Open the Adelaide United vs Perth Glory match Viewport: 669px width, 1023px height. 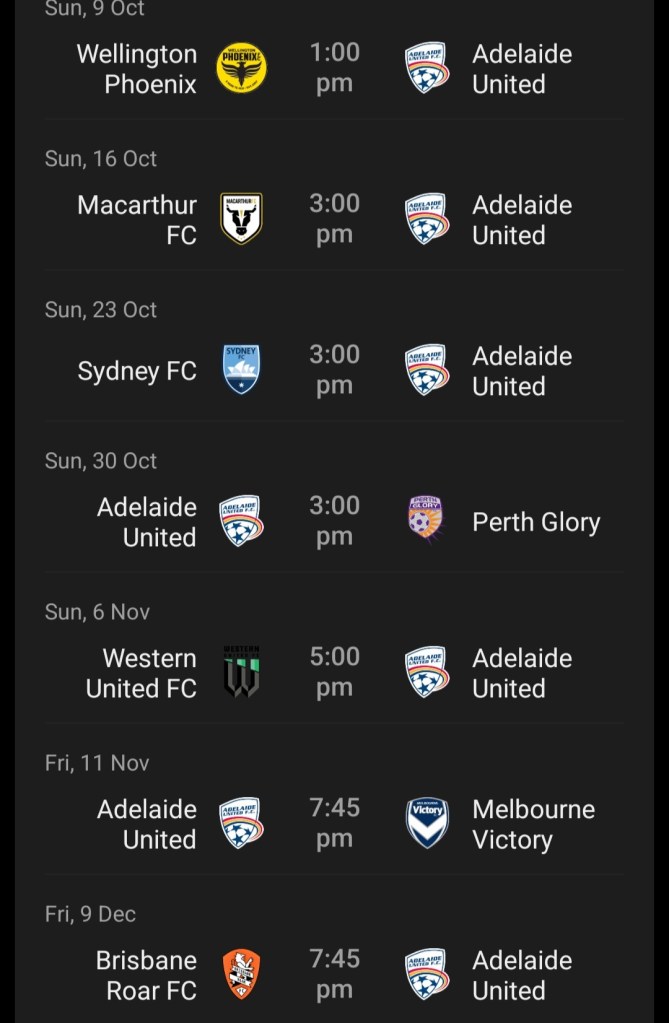tap(334, 521)
